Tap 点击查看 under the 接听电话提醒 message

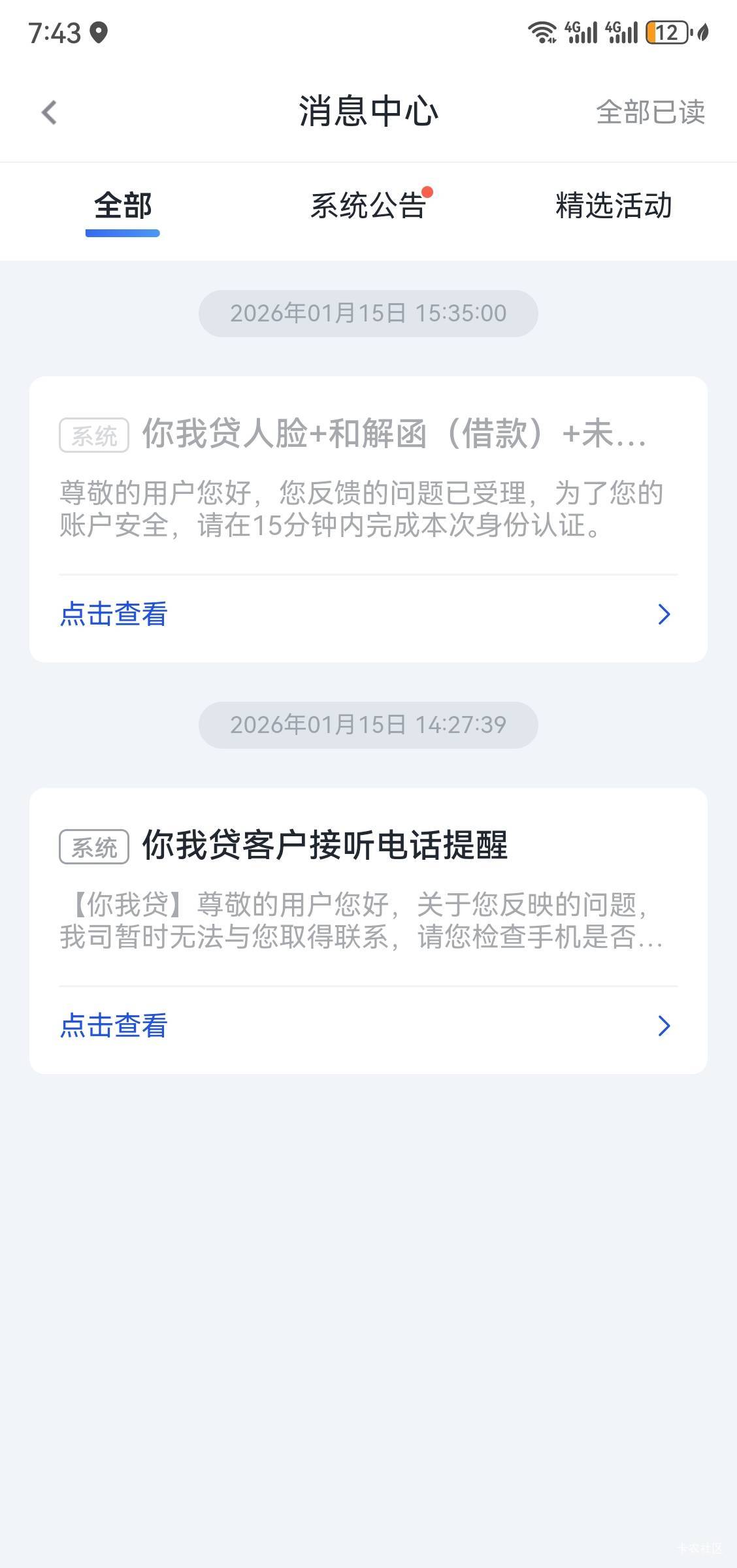[x=368, y=1026]
